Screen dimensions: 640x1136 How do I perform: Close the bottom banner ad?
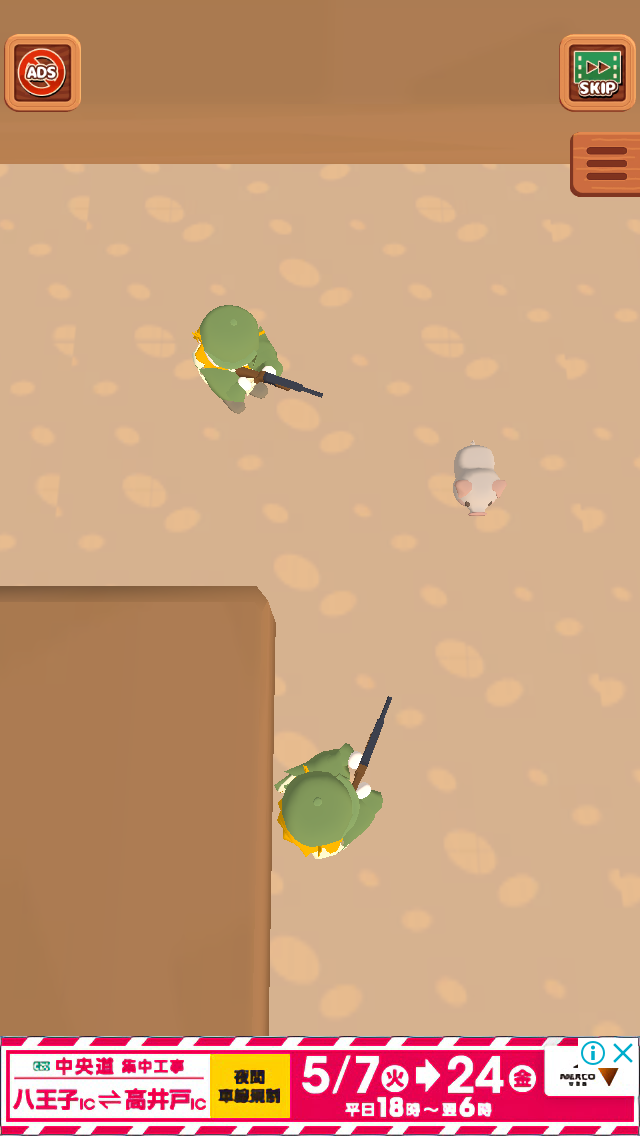coord(623,1053)
